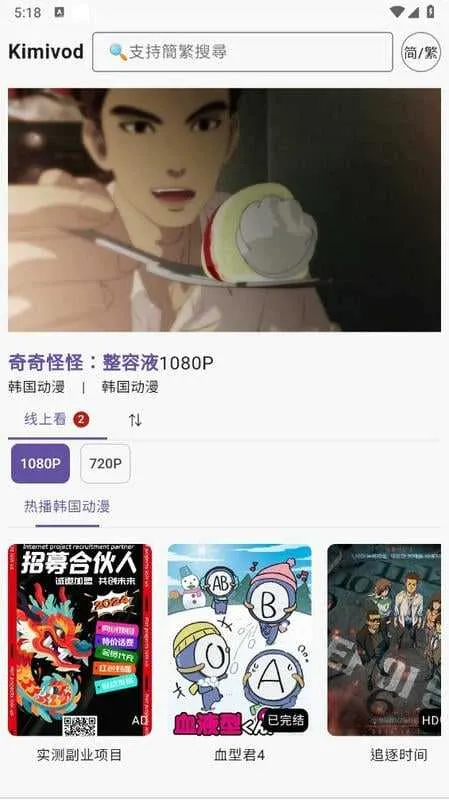The image size is (449, 800).
Task: Tap the search box supporting simplified/traditional search
Action: (x=242, y=52)
